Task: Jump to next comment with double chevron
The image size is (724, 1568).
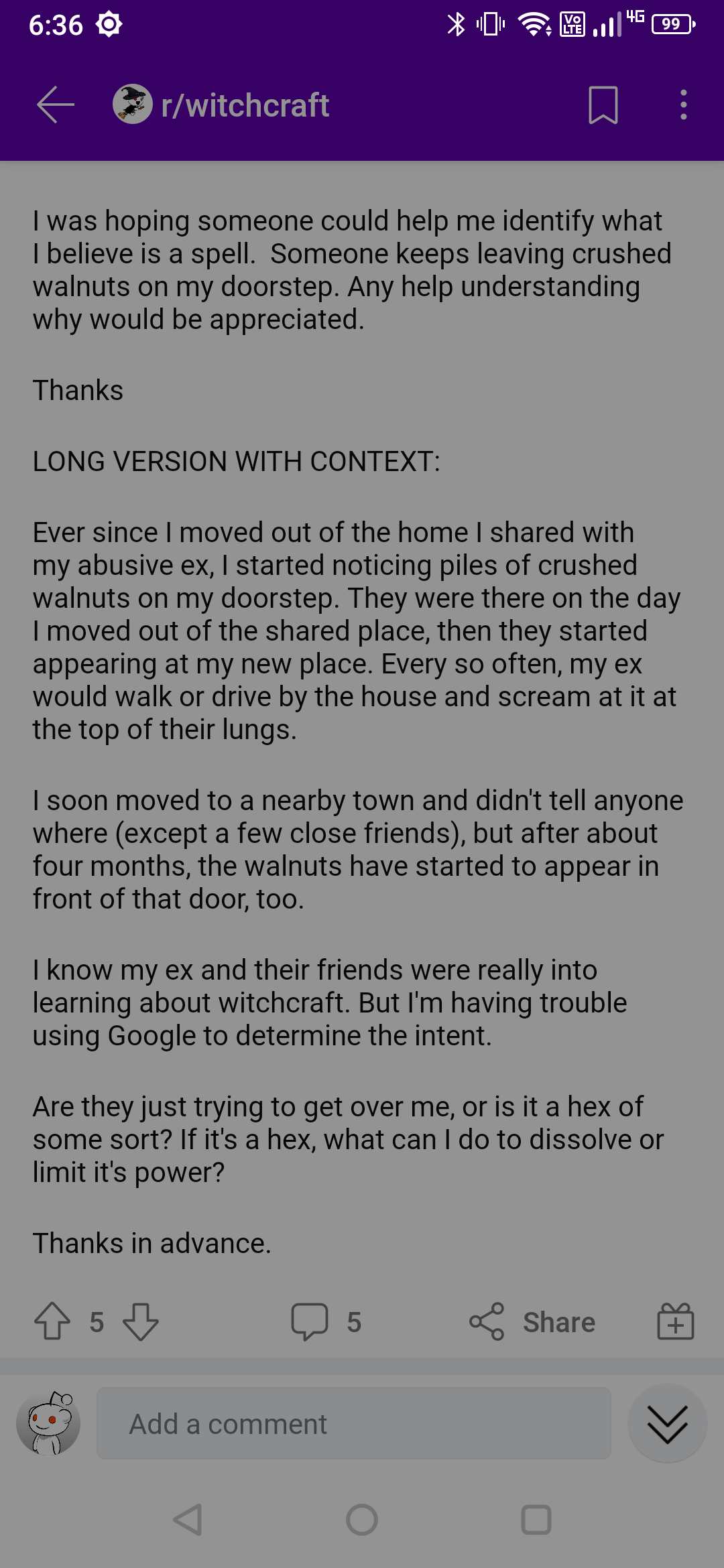Action: (x=668, y=1423)
